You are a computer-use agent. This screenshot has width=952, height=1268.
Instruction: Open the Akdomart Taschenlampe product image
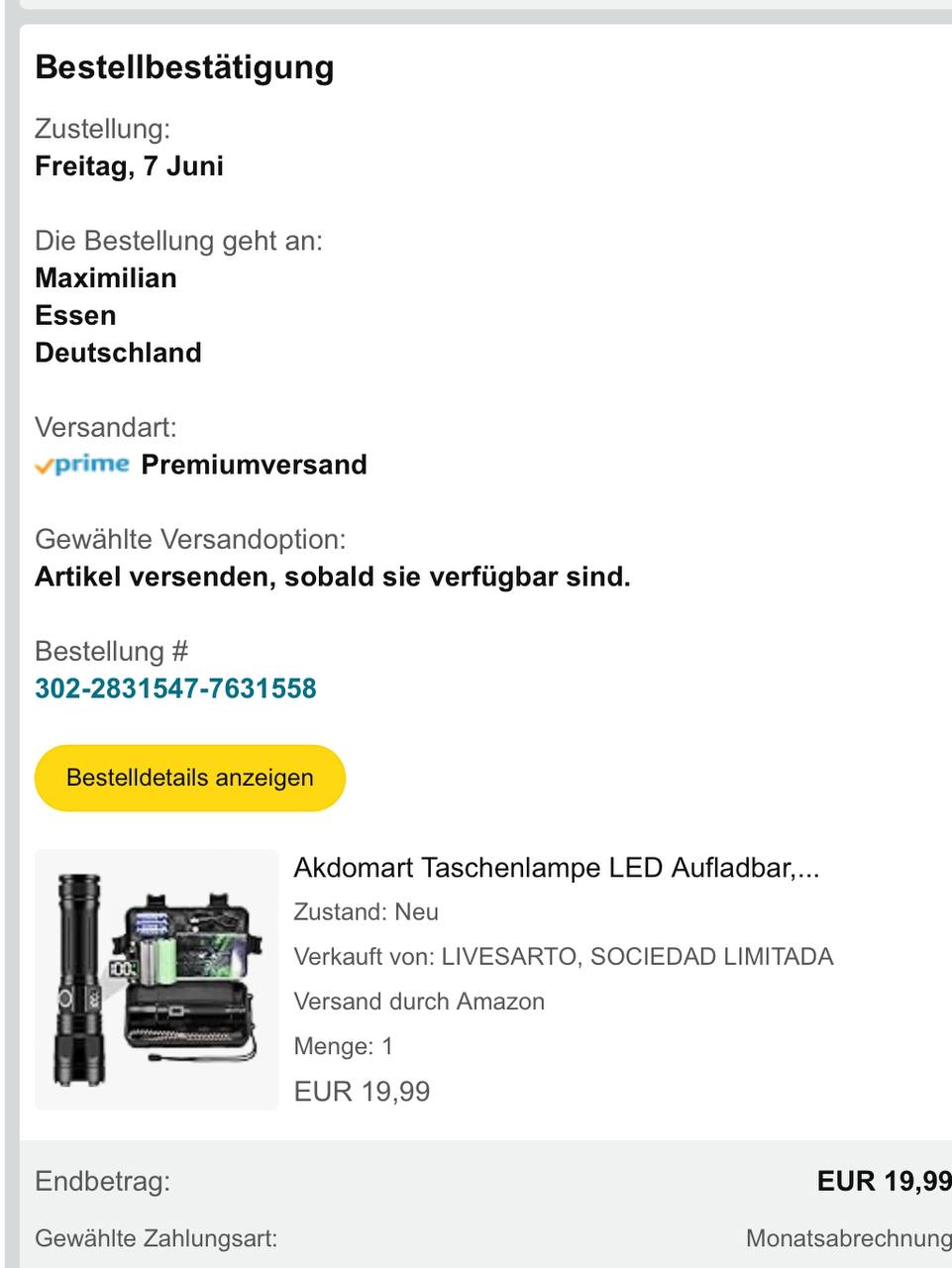157,979
